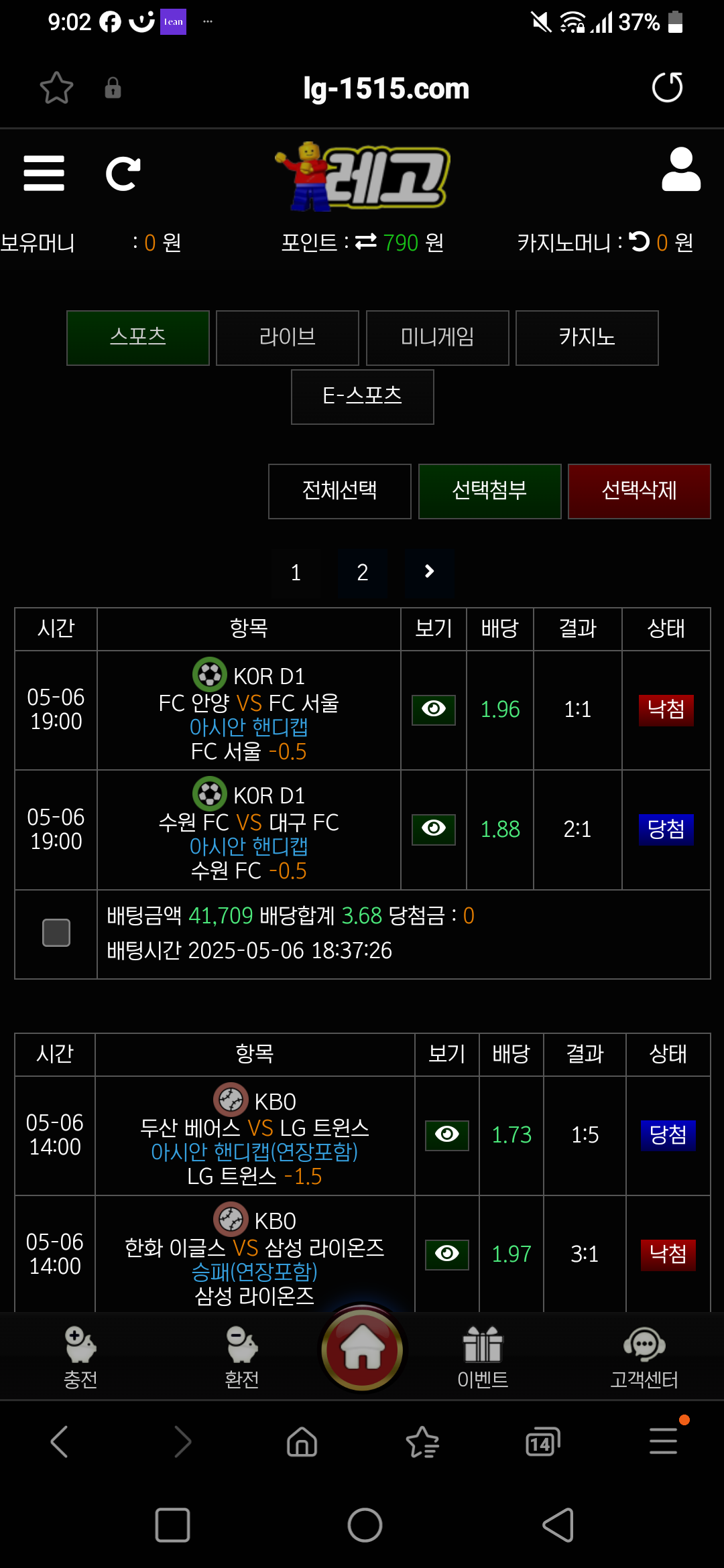Viewport: 724px width, 1568px height.
Task: Tap the 선택첨부 button
Action: [490, 491]
